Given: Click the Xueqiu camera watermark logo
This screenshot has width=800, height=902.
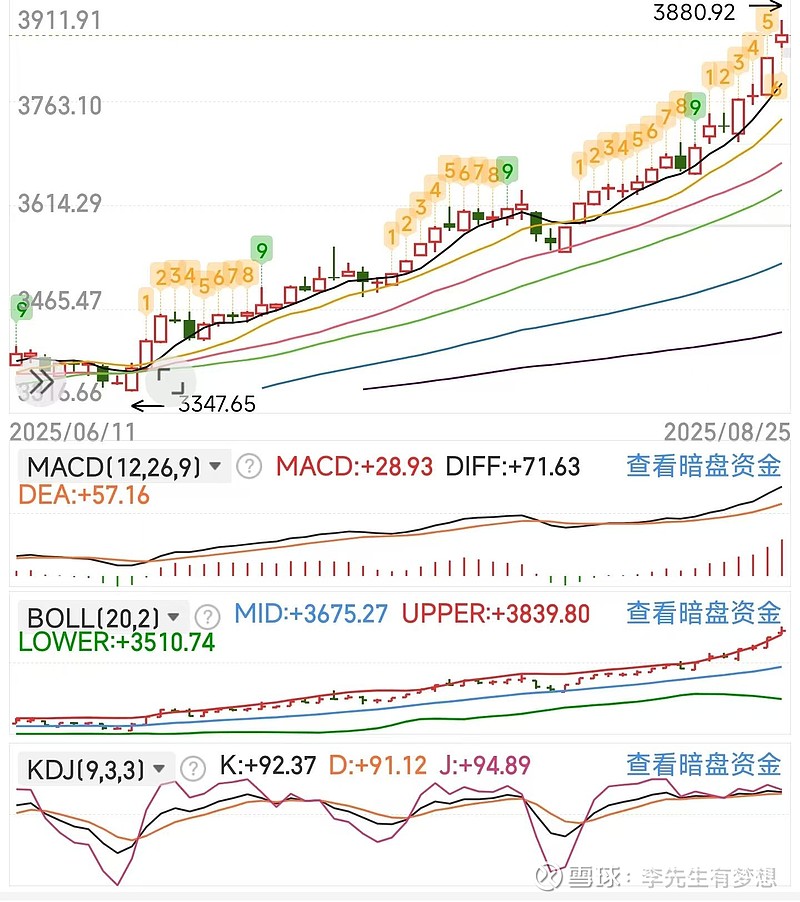Looking at the screenshot, I should click(x=548, y=875).
